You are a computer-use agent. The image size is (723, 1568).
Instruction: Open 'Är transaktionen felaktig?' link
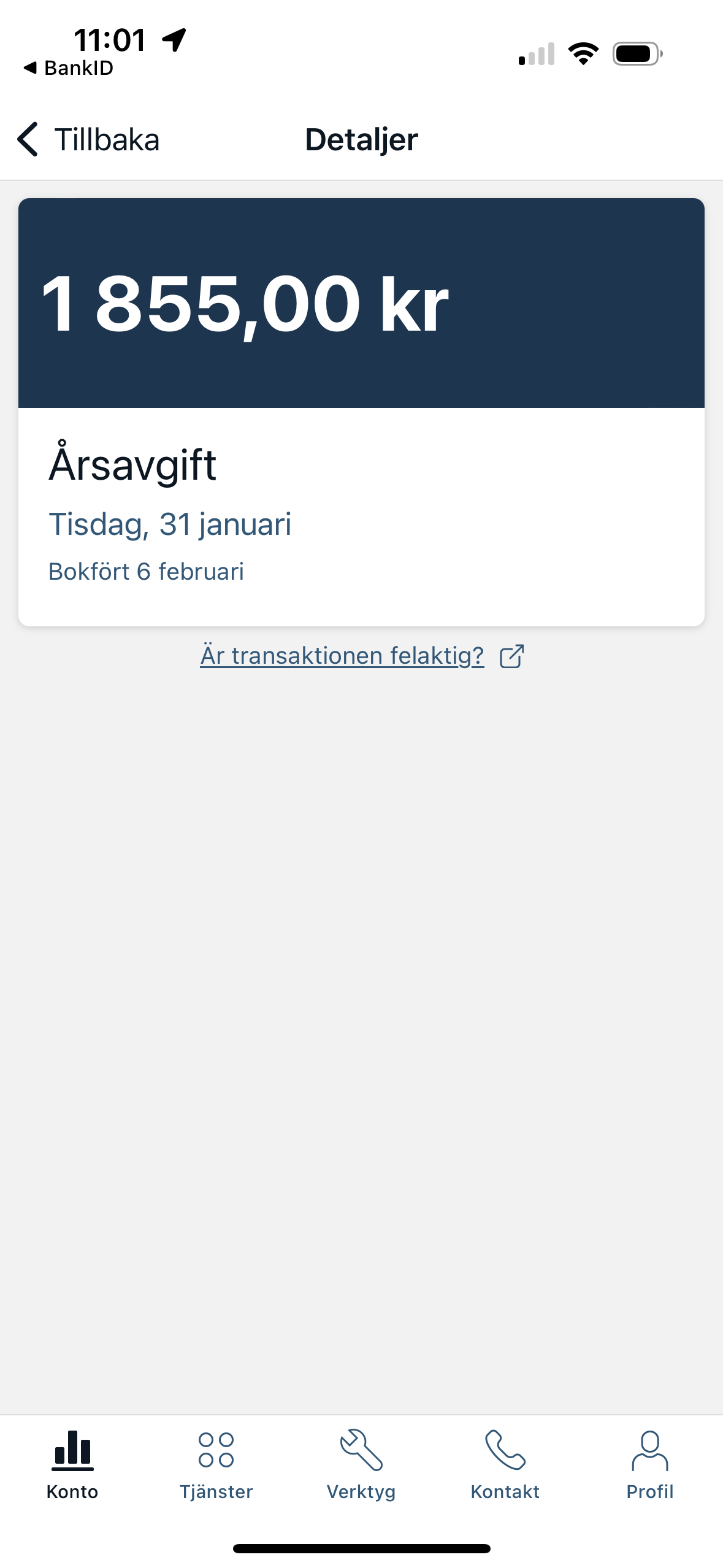click(x=361, y=656)
